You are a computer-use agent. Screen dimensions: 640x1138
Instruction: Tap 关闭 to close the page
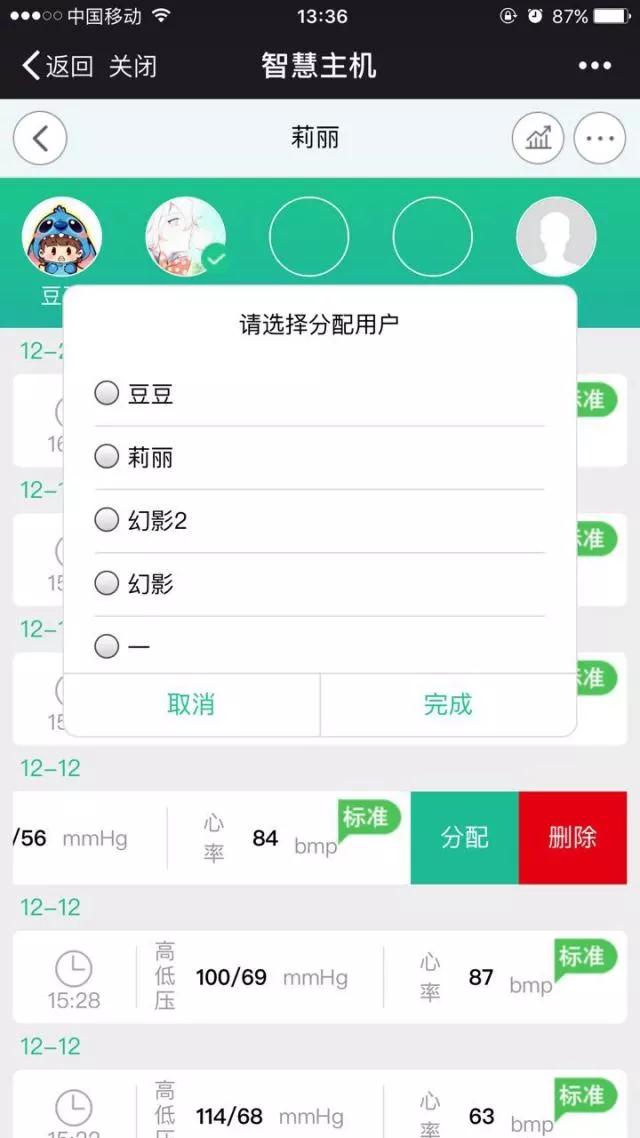coord(133,67)
